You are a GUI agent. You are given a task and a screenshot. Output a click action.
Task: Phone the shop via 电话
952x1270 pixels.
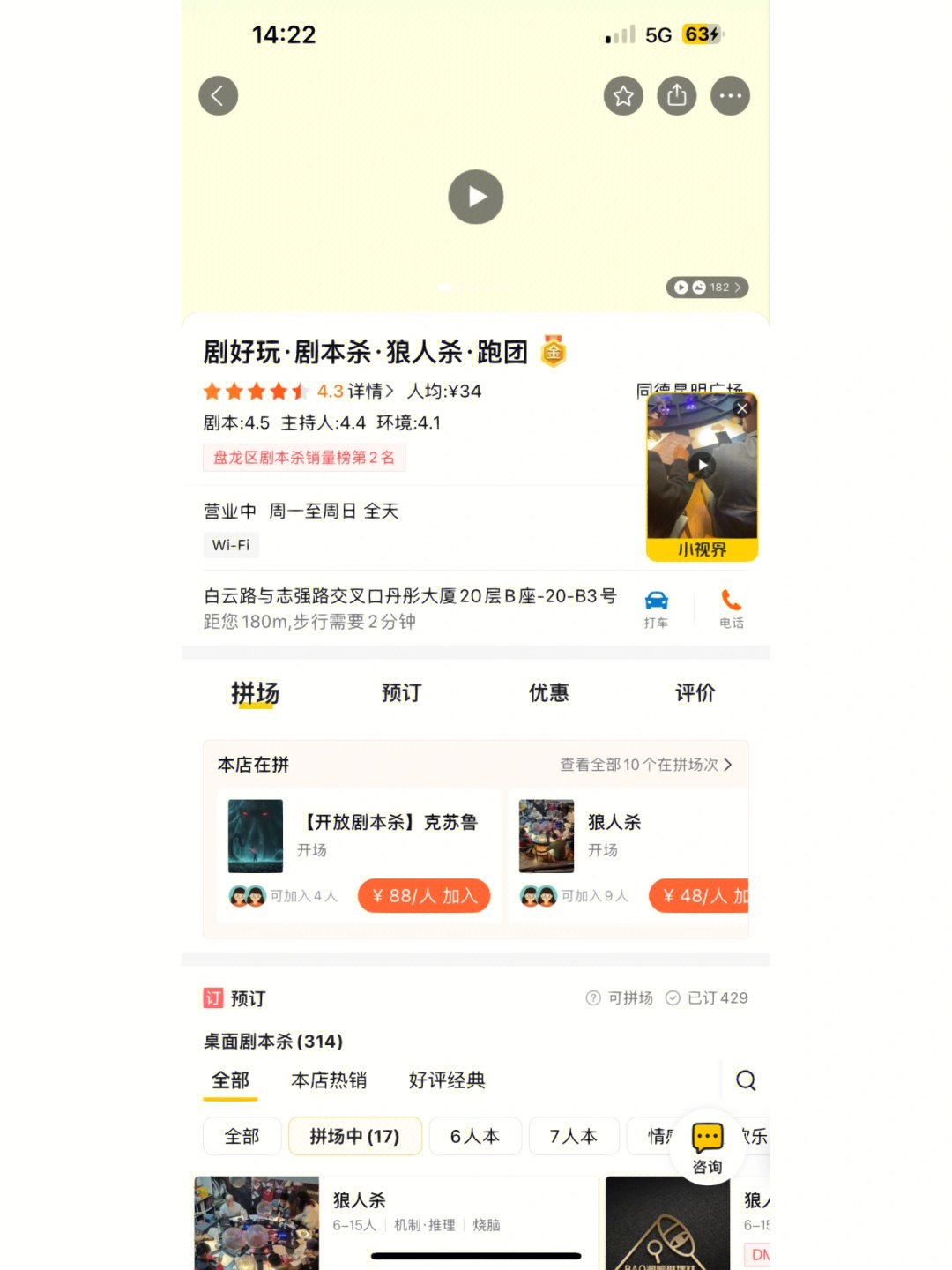[731, 609]
